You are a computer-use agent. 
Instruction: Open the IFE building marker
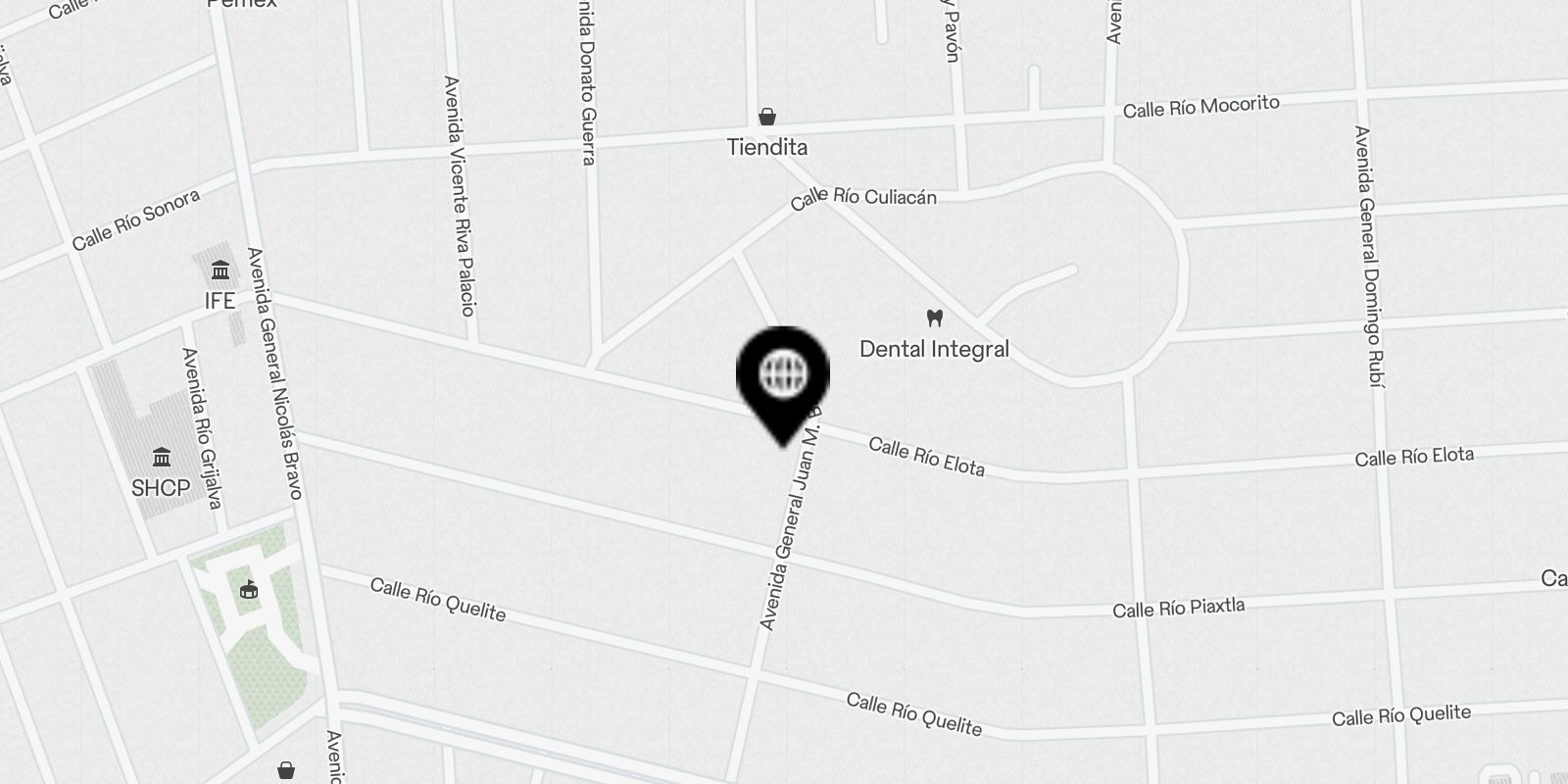coord(220,270)
